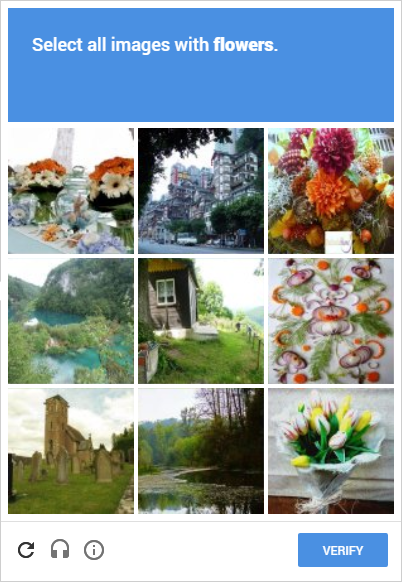Get an audio challenge via headphones icon
Viewport: 402px width, 582px height.
(x=60, y=550)
